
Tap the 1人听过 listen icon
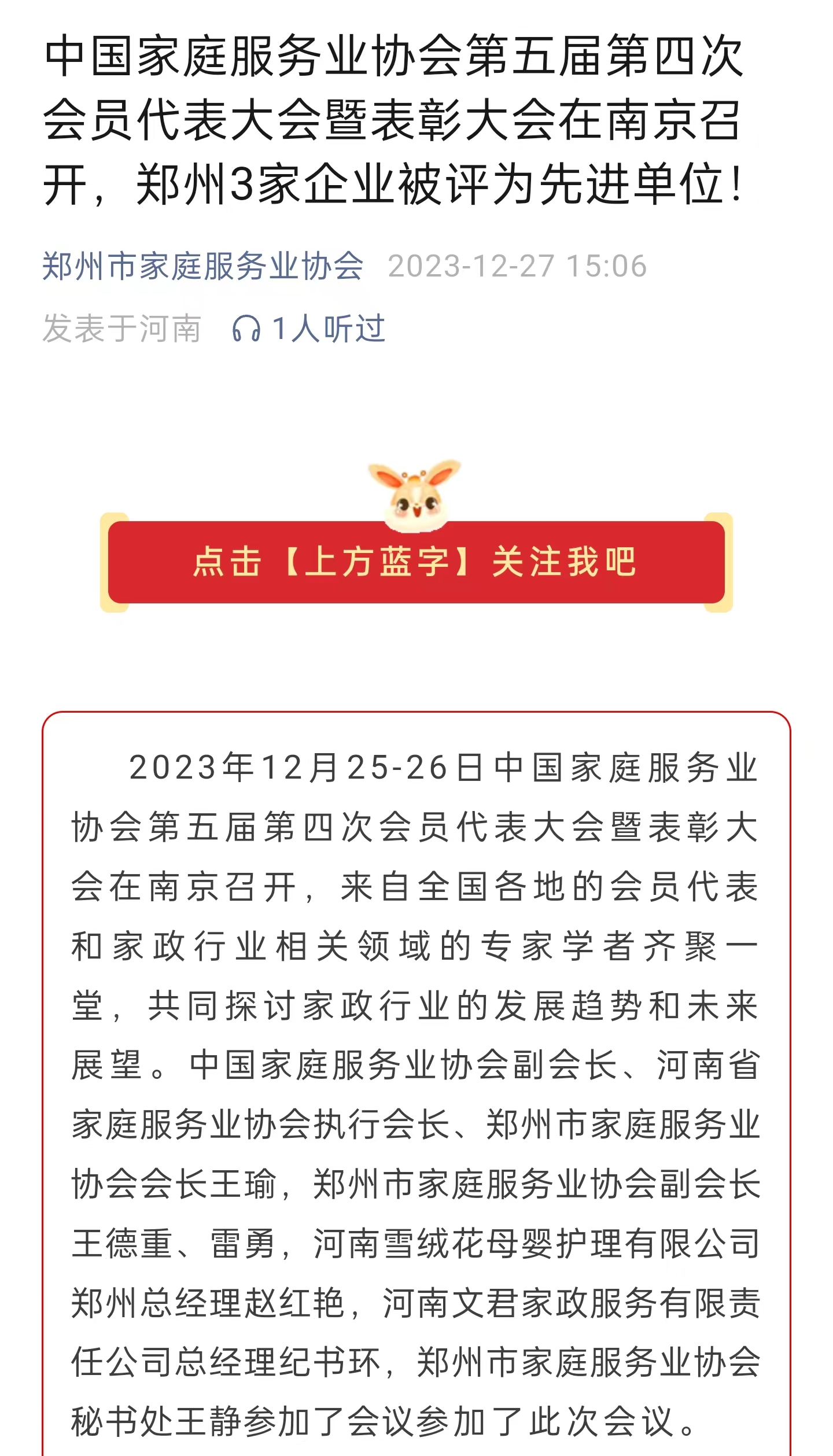pos(246,329)
